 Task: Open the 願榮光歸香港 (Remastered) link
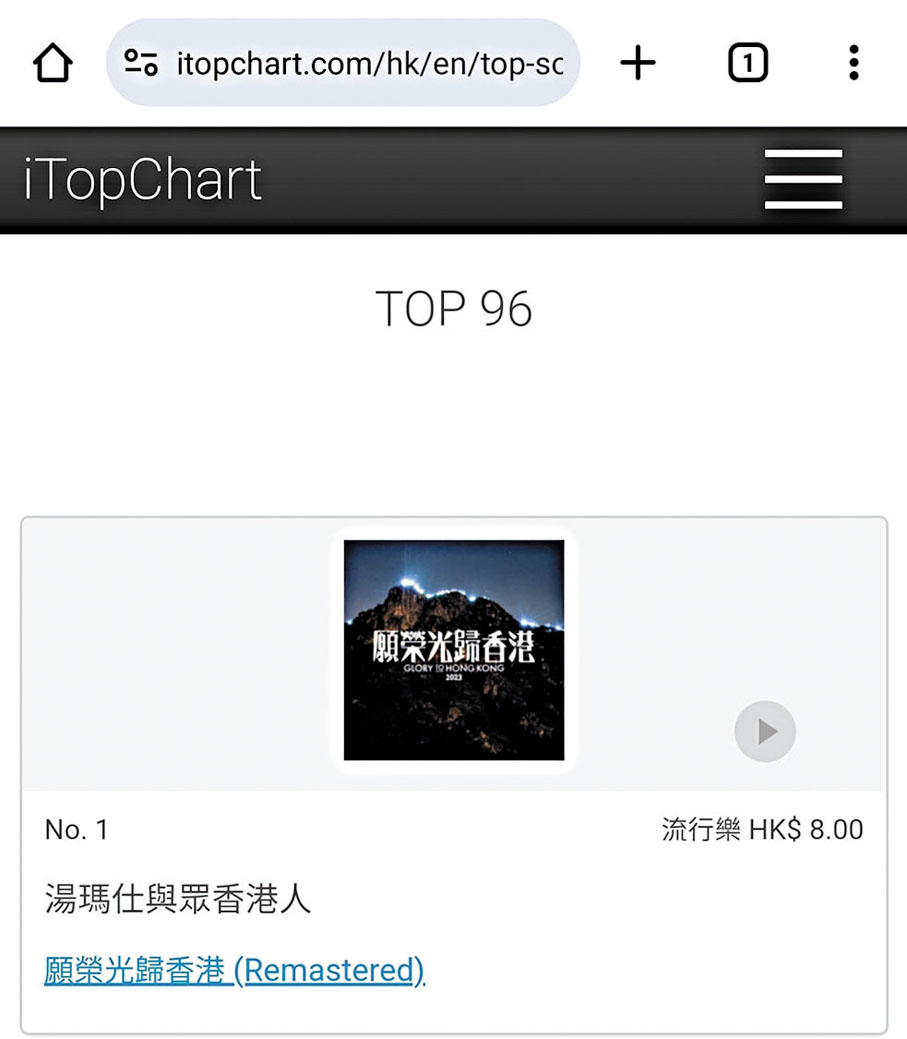tap(234, 970)
